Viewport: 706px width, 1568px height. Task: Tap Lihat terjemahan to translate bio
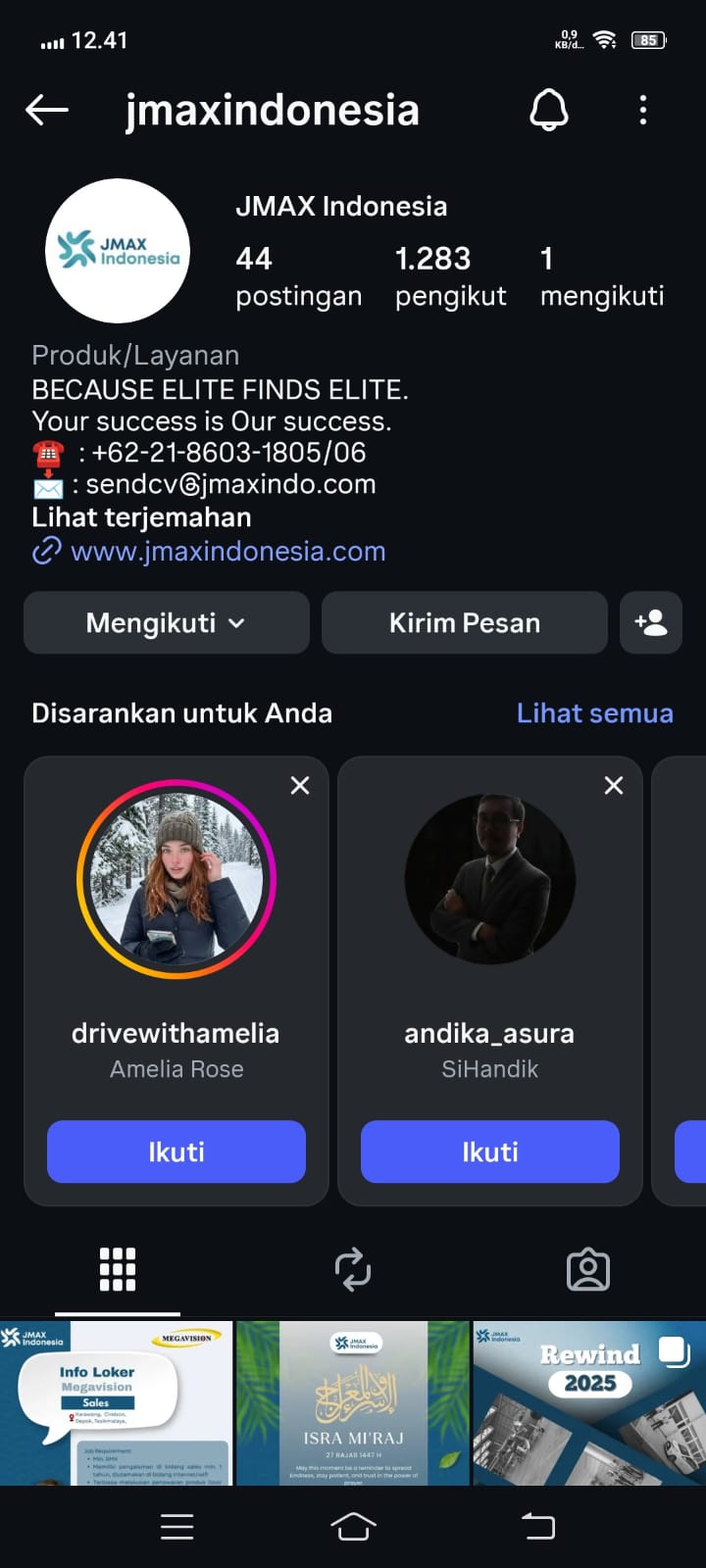[x=141, y=517]
